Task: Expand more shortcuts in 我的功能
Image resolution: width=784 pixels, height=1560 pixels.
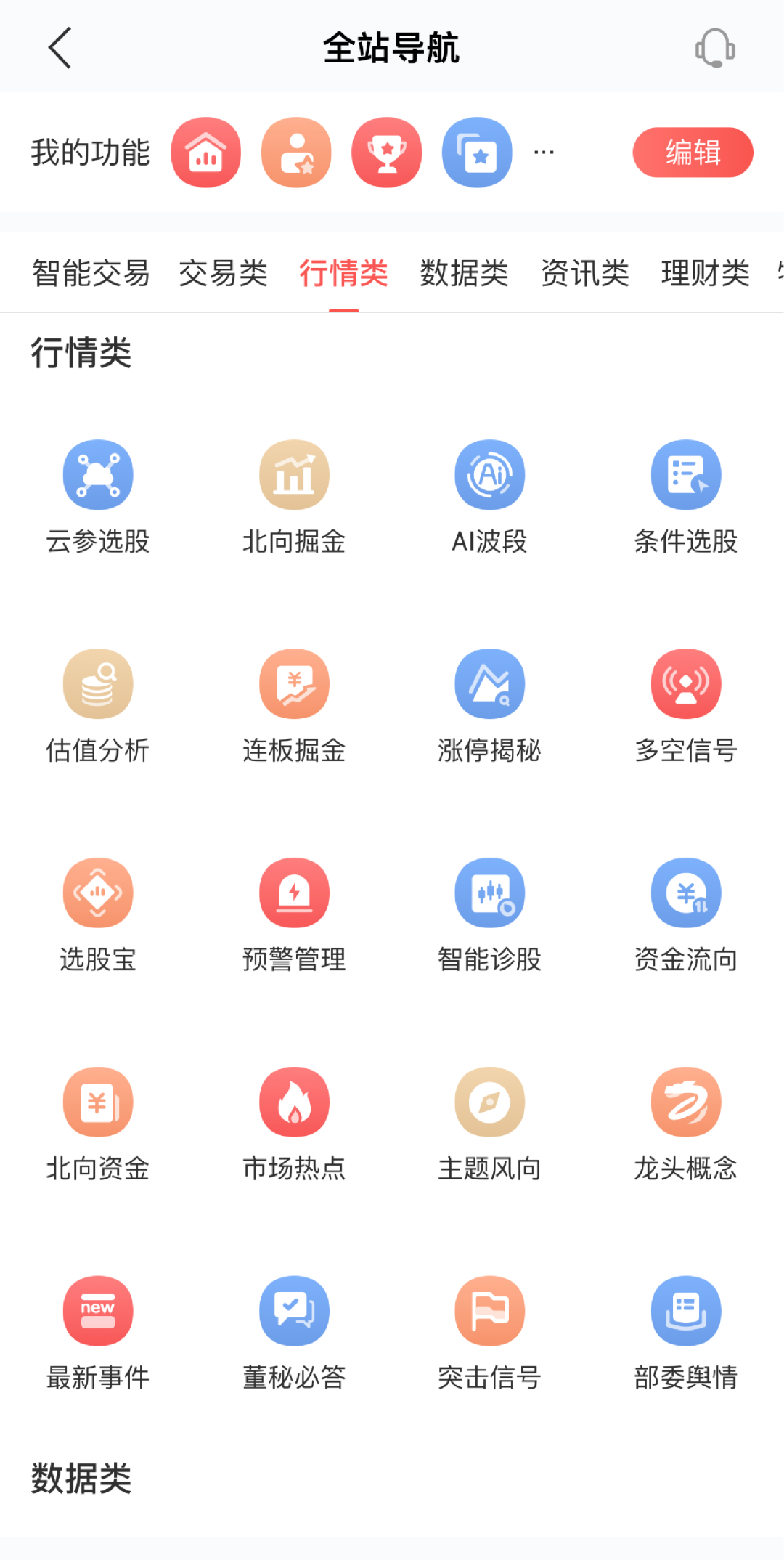Action: tap(544, 153)
